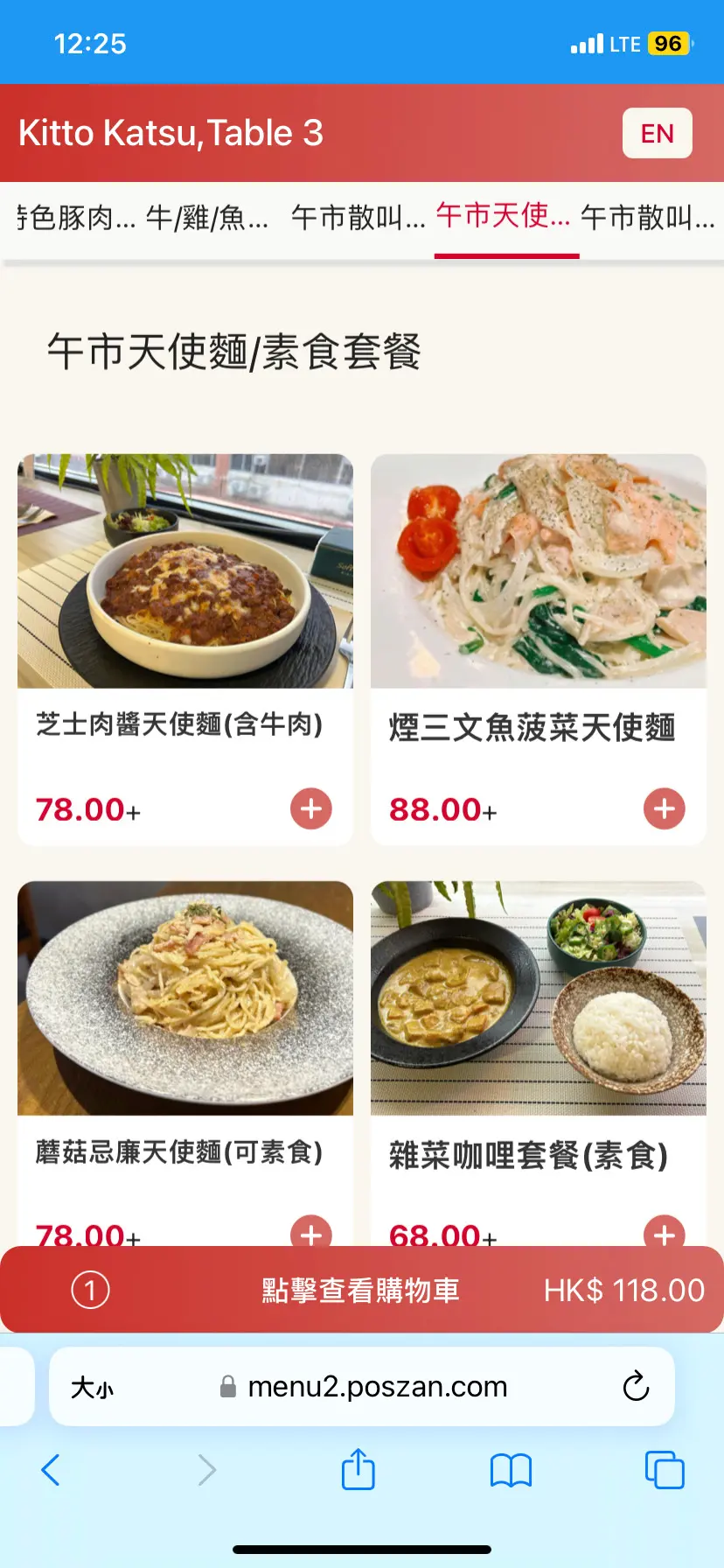Switch to the 特色豚肉 category tab
Screen dimensions: 724x1568
[x=75, y=217]
